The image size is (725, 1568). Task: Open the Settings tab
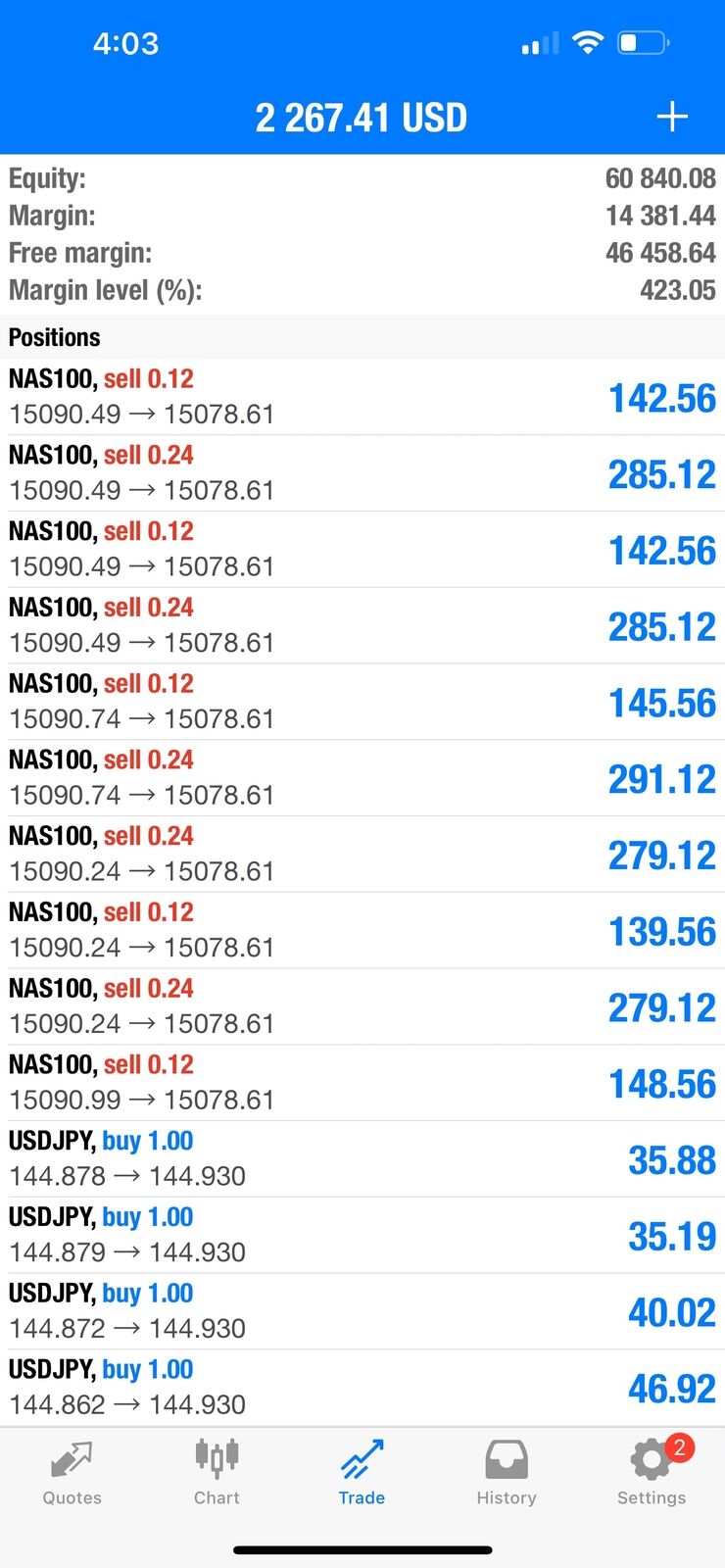pyautogui.click(x=652, y=1472)
